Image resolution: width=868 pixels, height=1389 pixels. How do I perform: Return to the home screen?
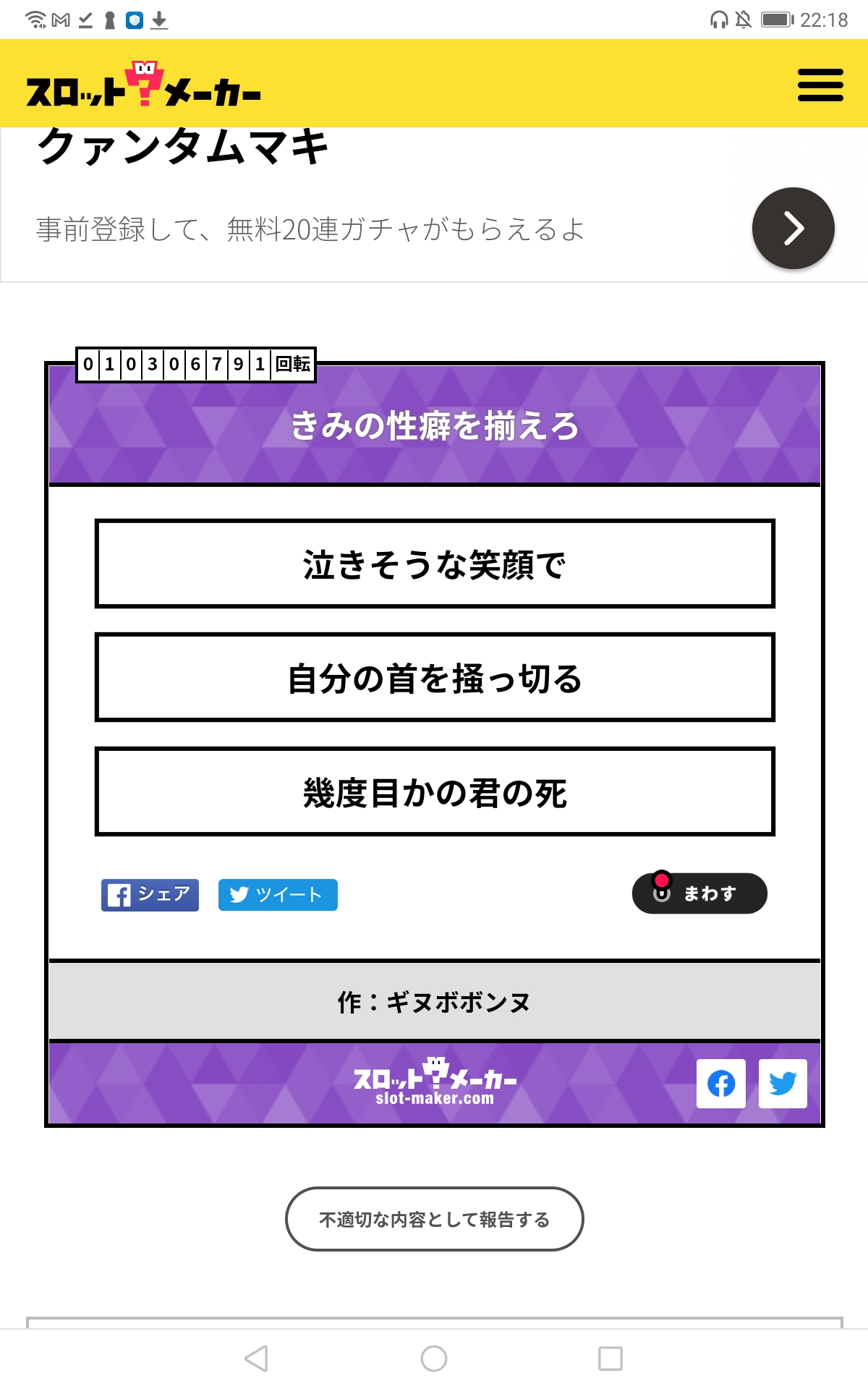pyautogui.click(x=434, y=1359)
